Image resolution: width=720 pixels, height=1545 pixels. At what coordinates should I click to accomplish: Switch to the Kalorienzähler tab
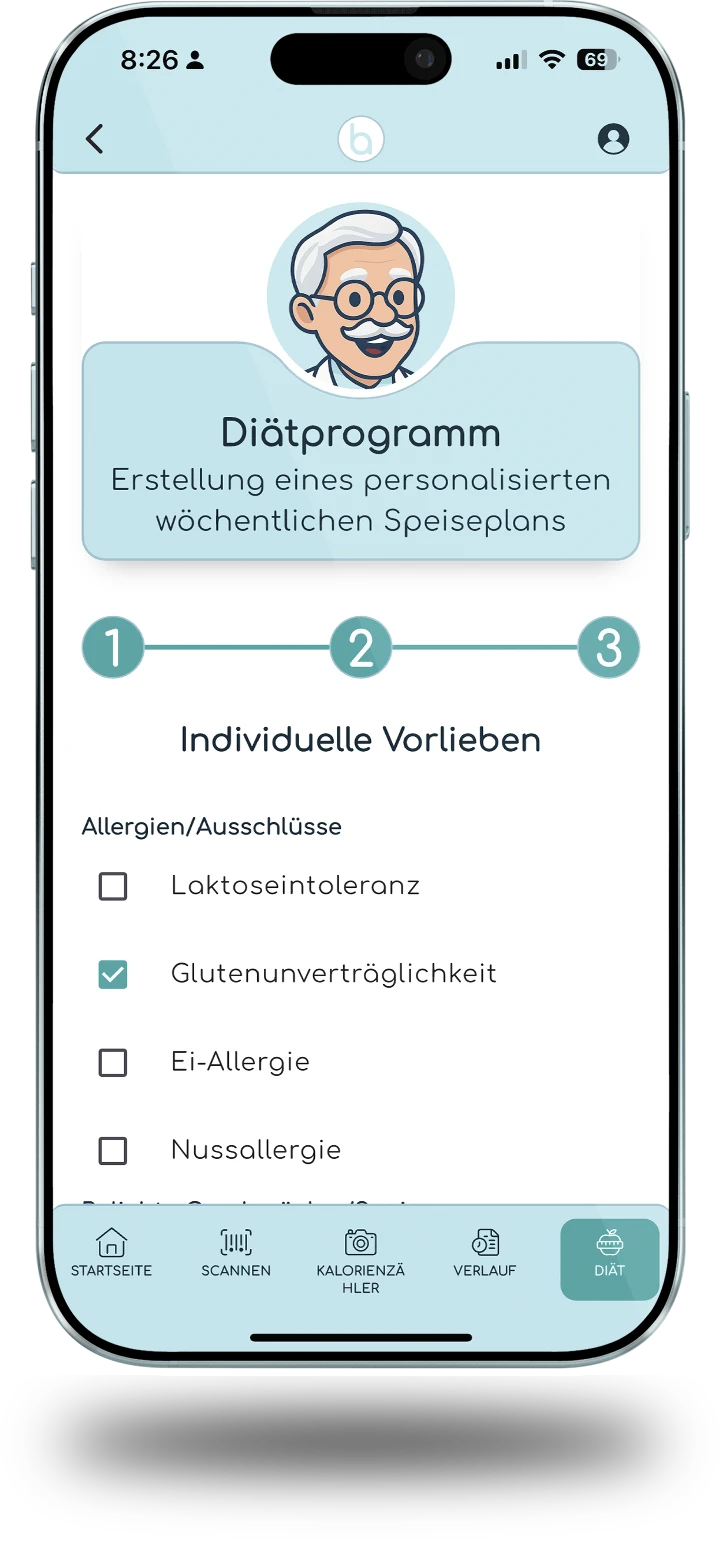tap(360, 1260)
